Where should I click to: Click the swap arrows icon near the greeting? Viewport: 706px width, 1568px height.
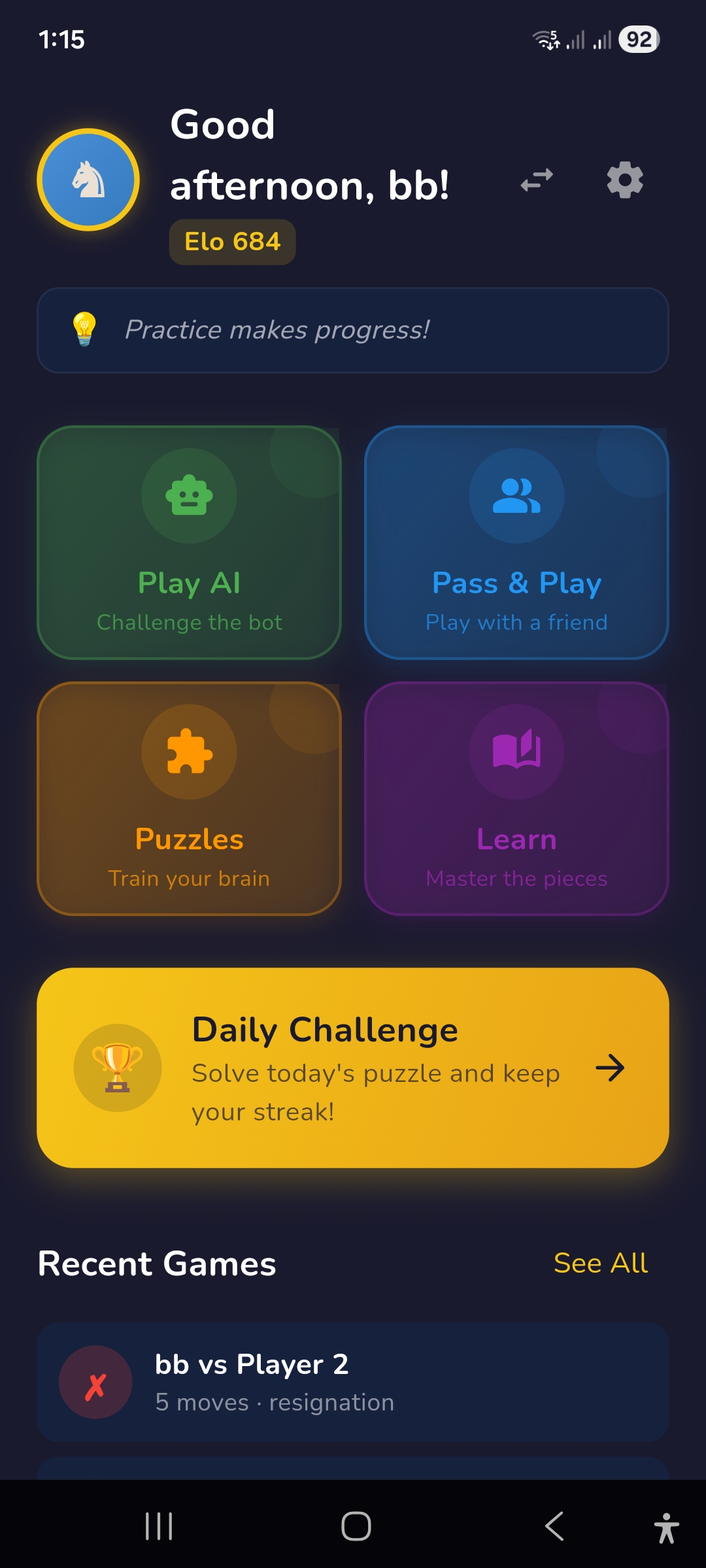point(535,181)
